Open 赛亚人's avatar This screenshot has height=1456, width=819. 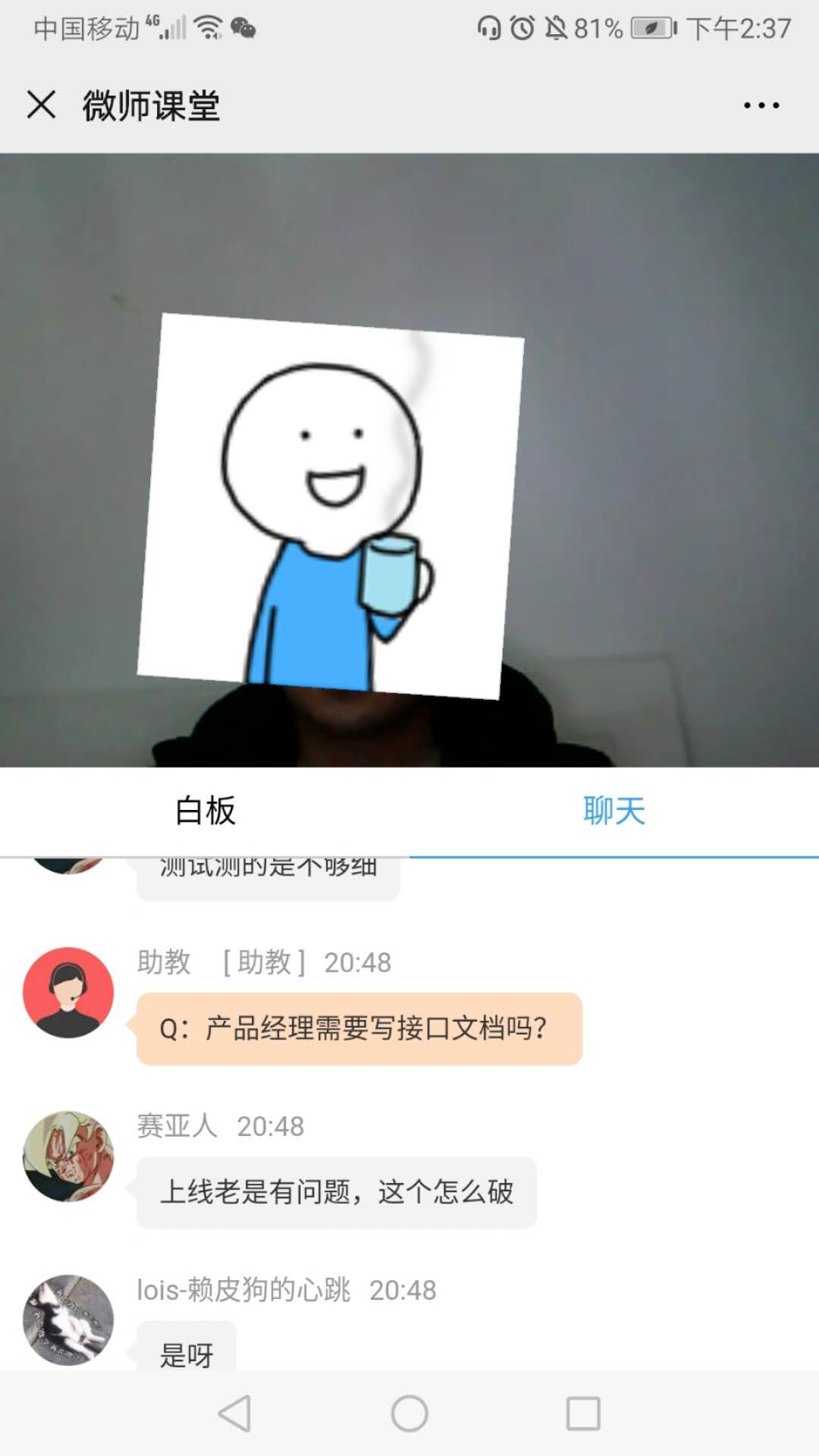tap(68, 1156)
